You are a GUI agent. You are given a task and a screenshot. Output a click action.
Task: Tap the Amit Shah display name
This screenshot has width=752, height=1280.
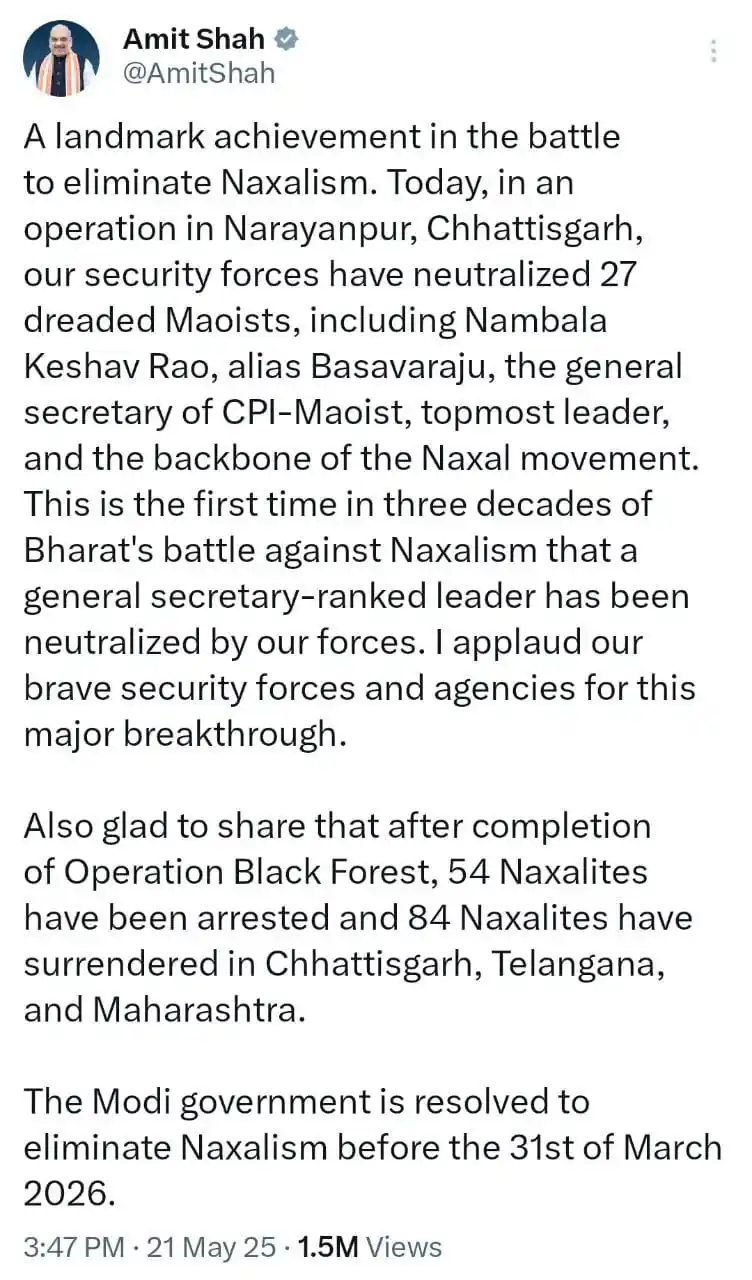(x=194, y=39)
